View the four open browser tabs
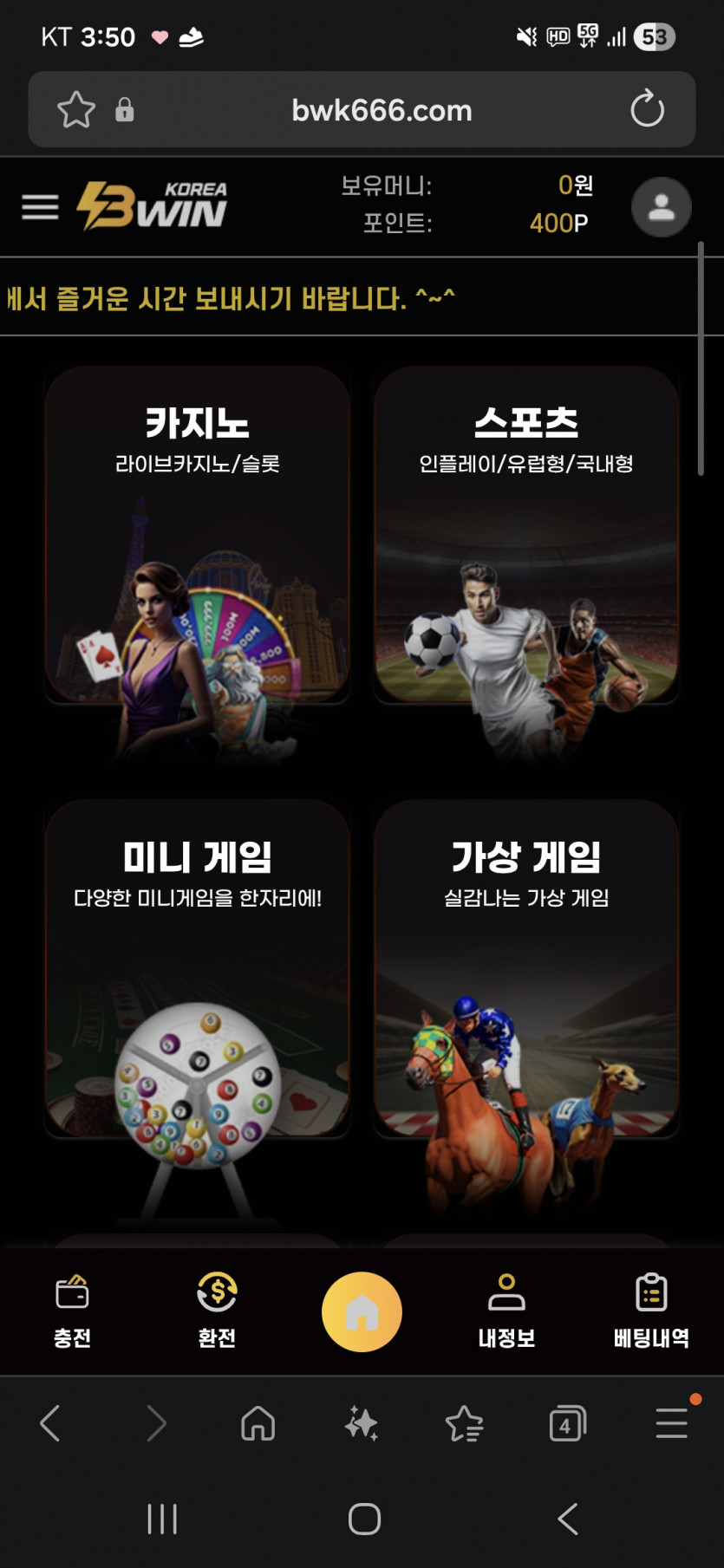Viewport: 724px width, 1568px height. coord(567,1423)
